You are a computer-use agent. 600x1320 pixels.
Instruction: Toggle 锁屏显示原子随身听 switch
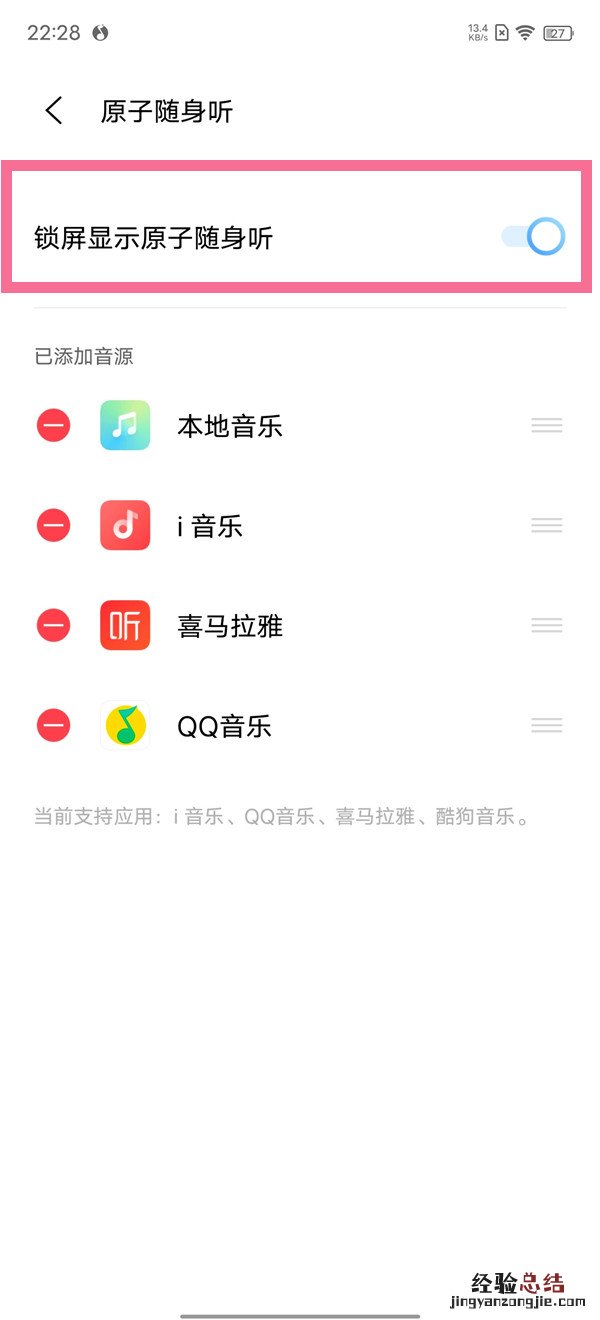pyautogui.click(x=534, y=237)
